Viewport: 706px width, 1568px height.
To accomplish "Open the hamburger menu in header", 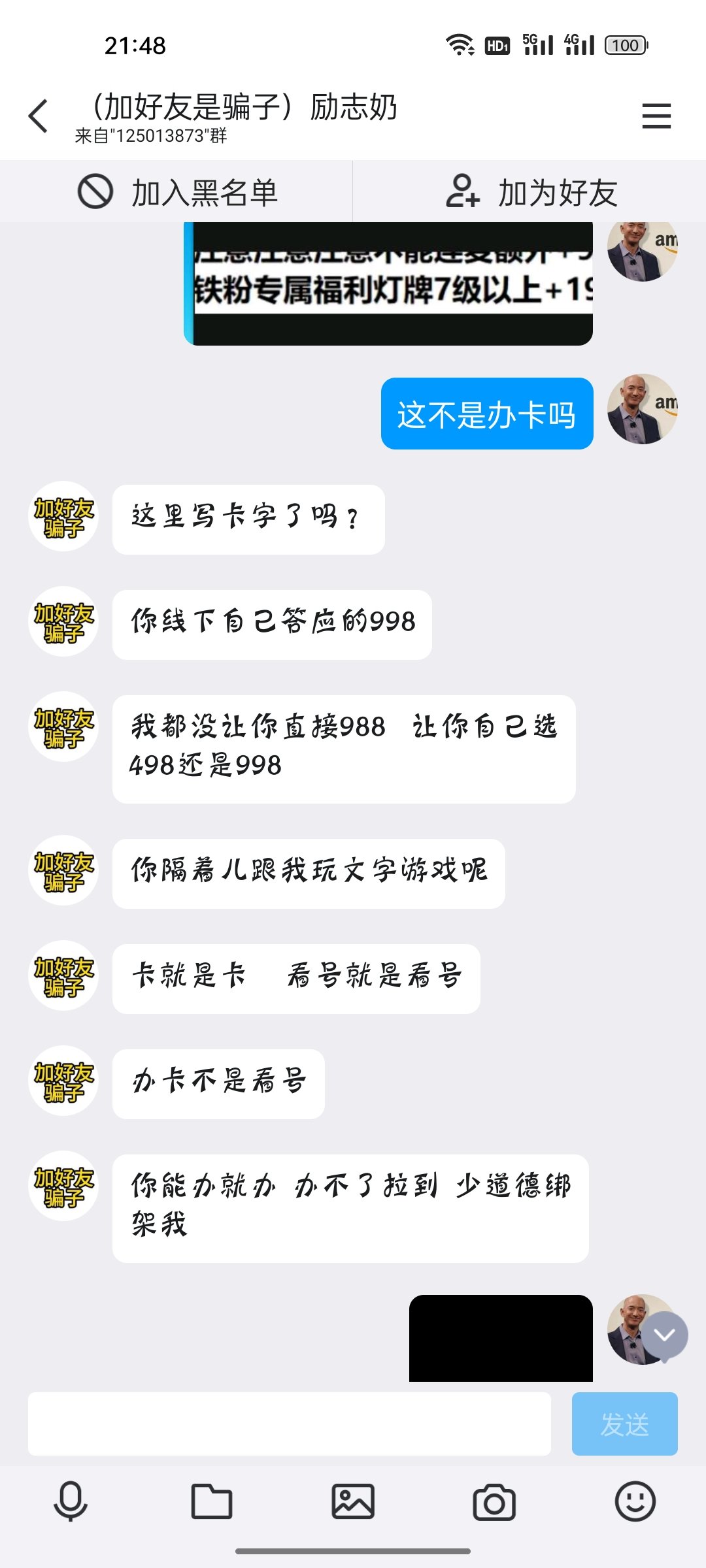I will tap(656, 116).
